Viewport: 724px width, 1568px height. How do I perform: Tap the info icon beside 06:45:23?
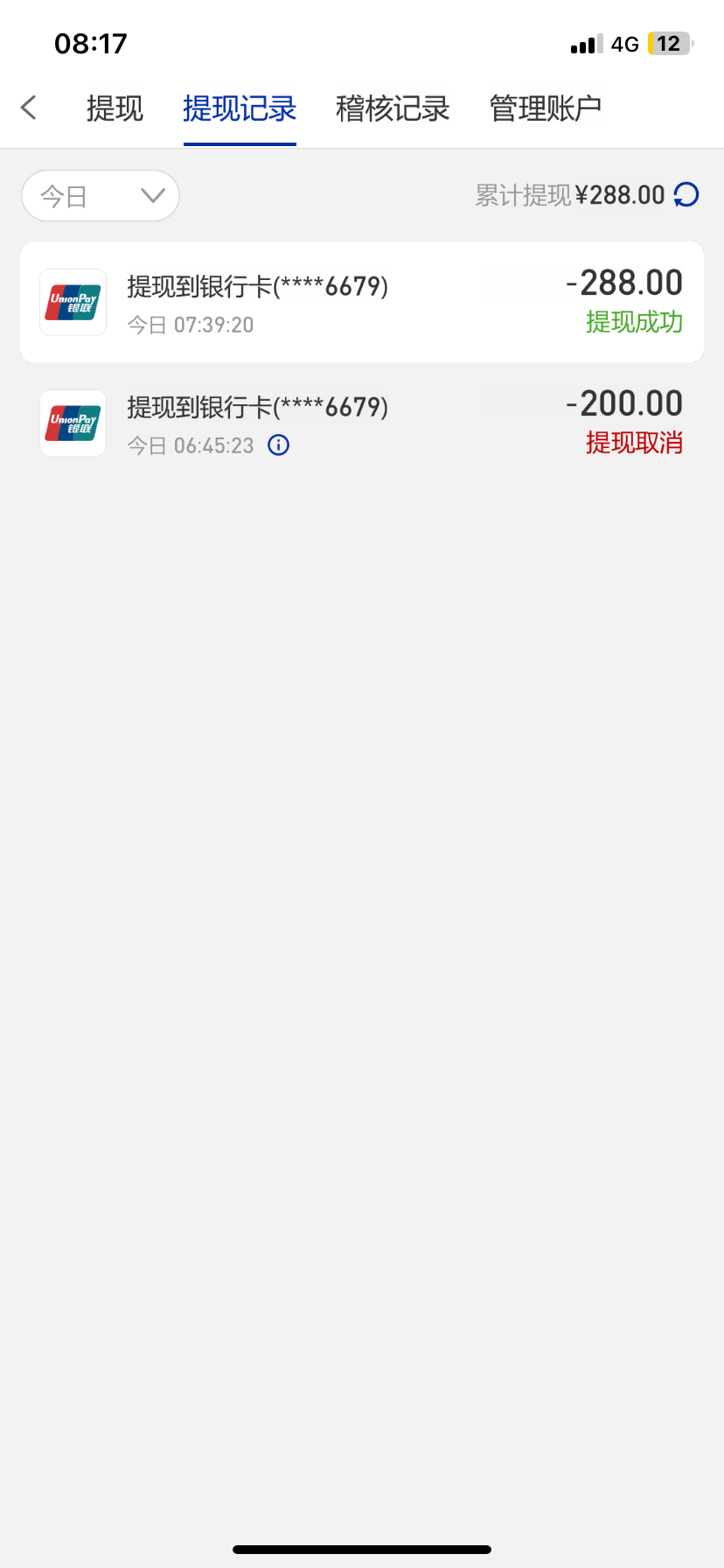278,445
